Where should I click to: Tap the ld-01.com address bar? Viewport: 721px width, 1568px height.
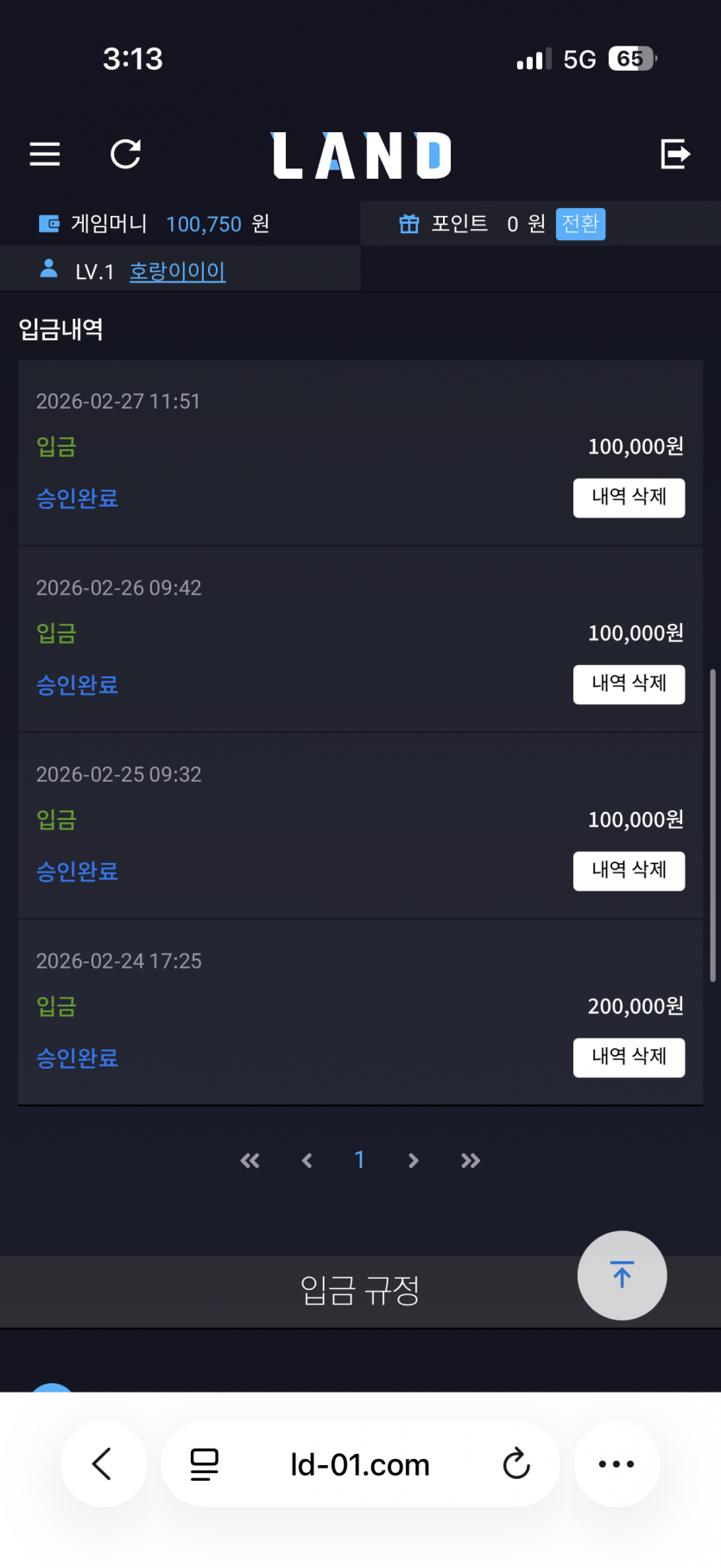tap(360, 1464)
